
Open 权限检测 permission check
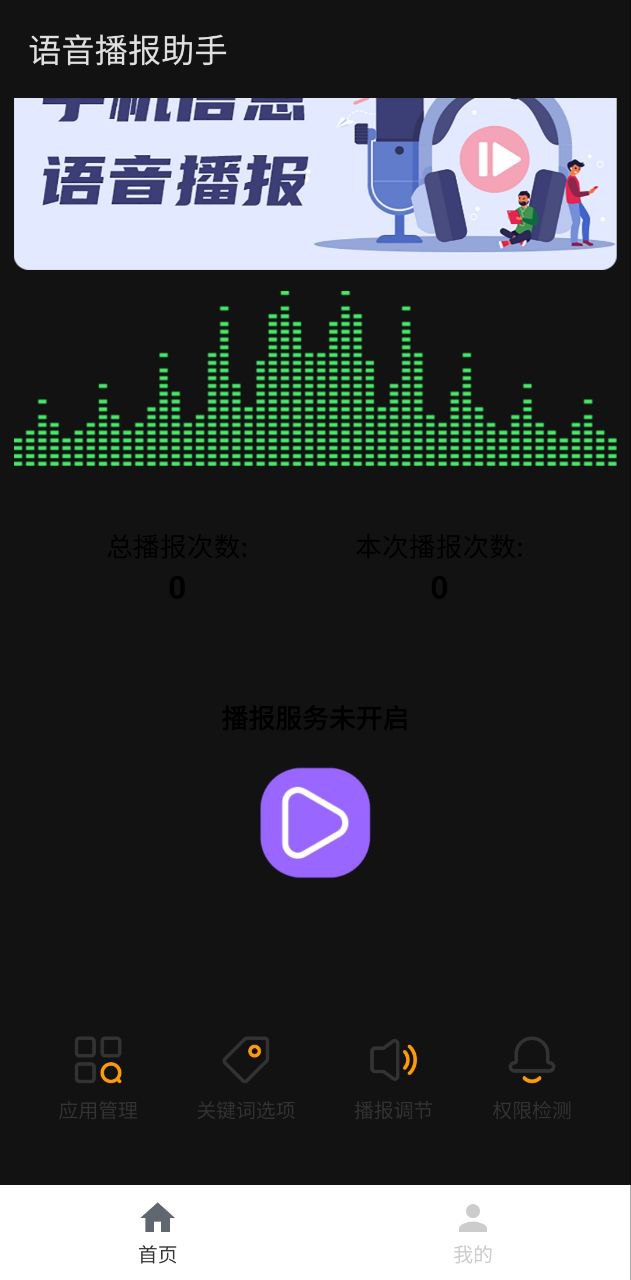tap(531, 1076)
